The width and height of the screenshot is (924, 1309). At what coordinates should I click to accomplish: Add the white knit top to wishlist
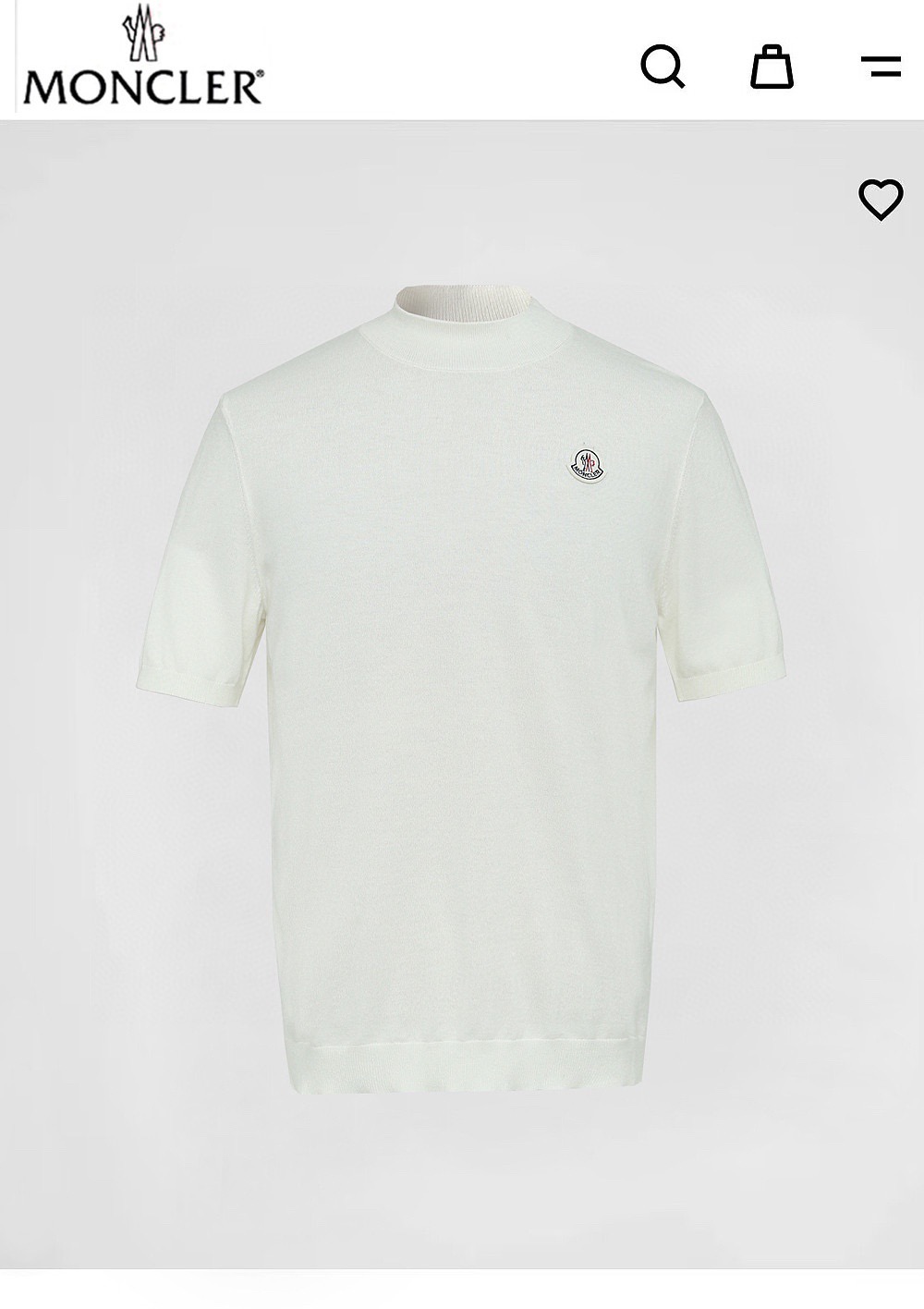pyautogui.click(x=881, y=199)
